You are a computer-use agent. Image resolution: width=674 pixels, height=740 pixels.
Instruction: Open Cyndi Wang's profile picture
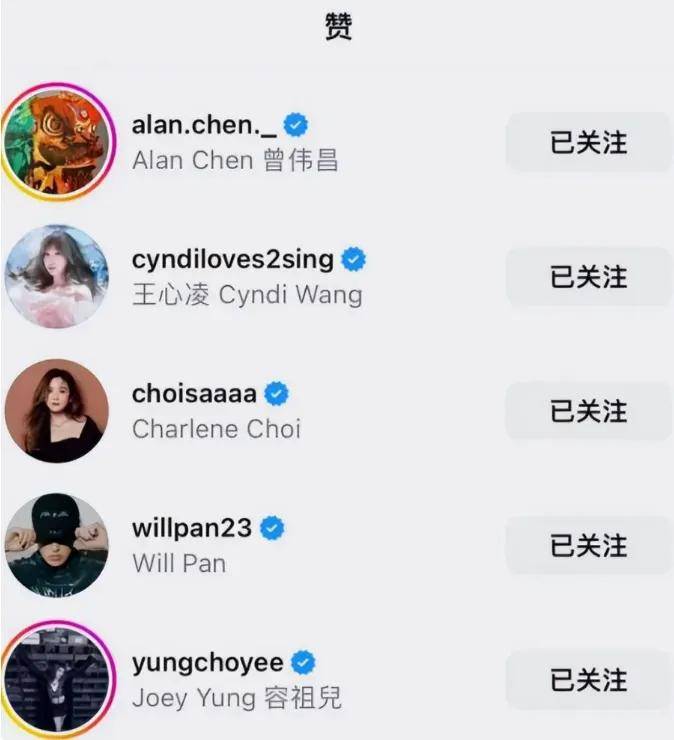(57, 277)
